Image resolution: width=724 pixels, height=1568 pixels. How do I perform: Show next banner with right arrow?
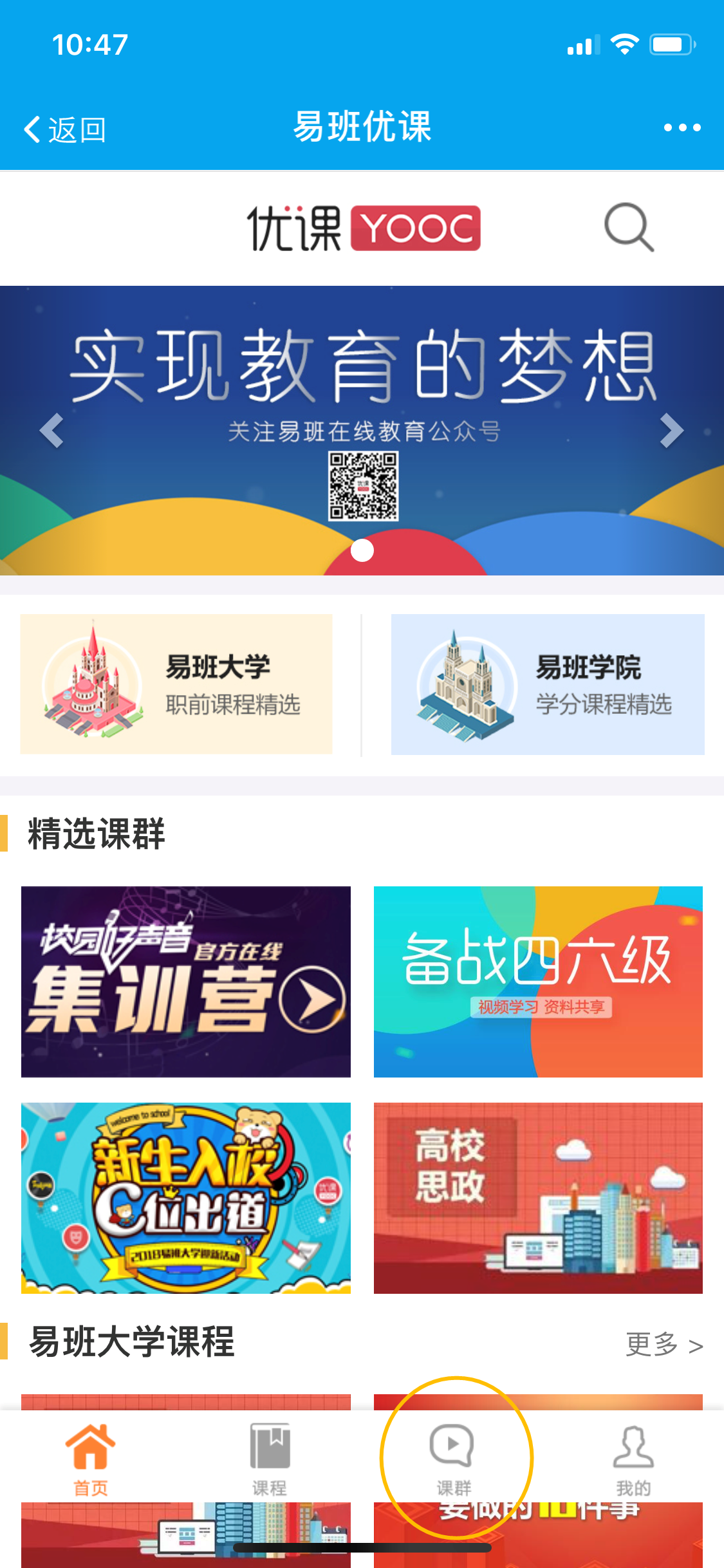pos(671,430)
